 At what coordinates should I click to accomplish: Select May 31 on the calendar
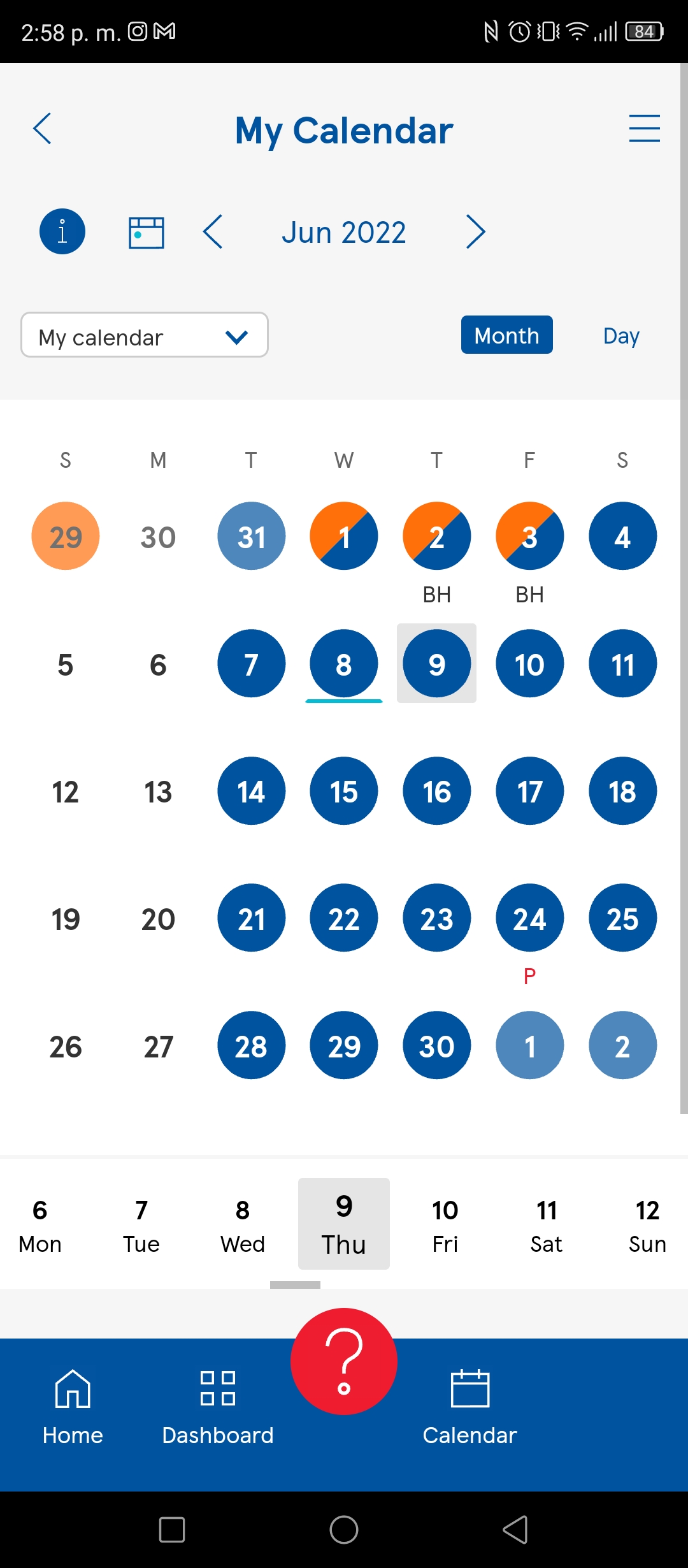click(x=252, y=536)
